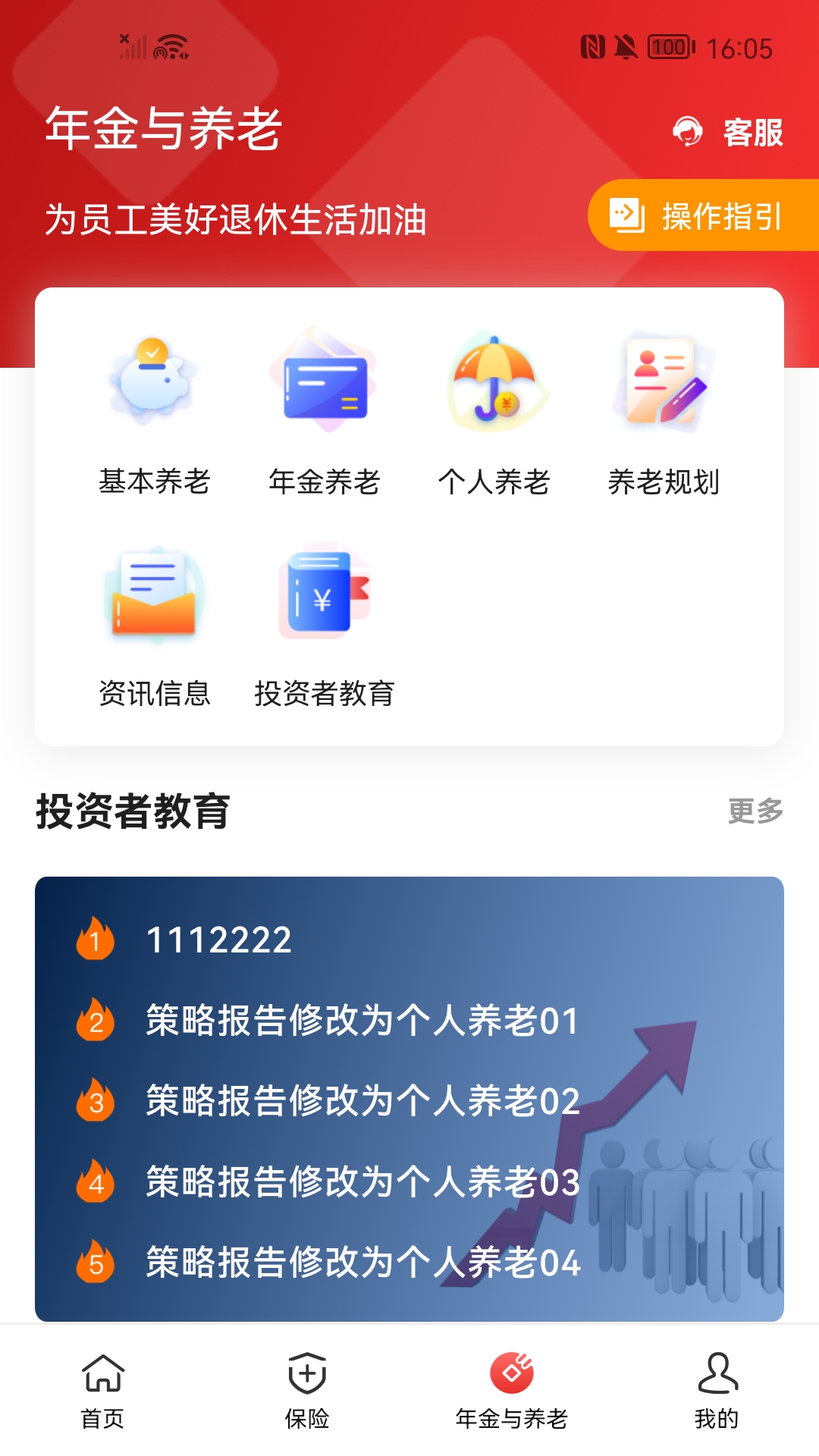
Task: Open 养老规划 planning
Action: pos(664,413)
